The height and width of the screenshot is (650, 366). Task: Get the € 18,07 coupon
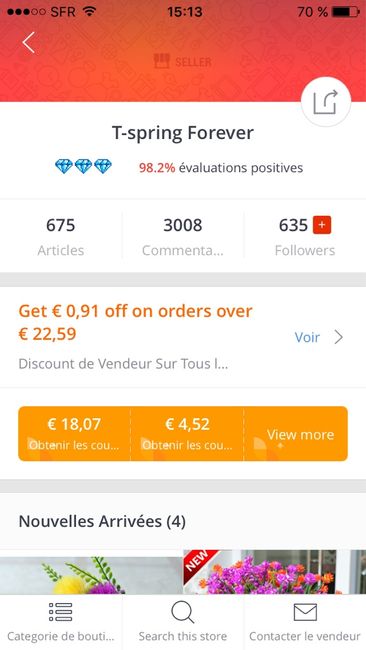click(74, 434)
